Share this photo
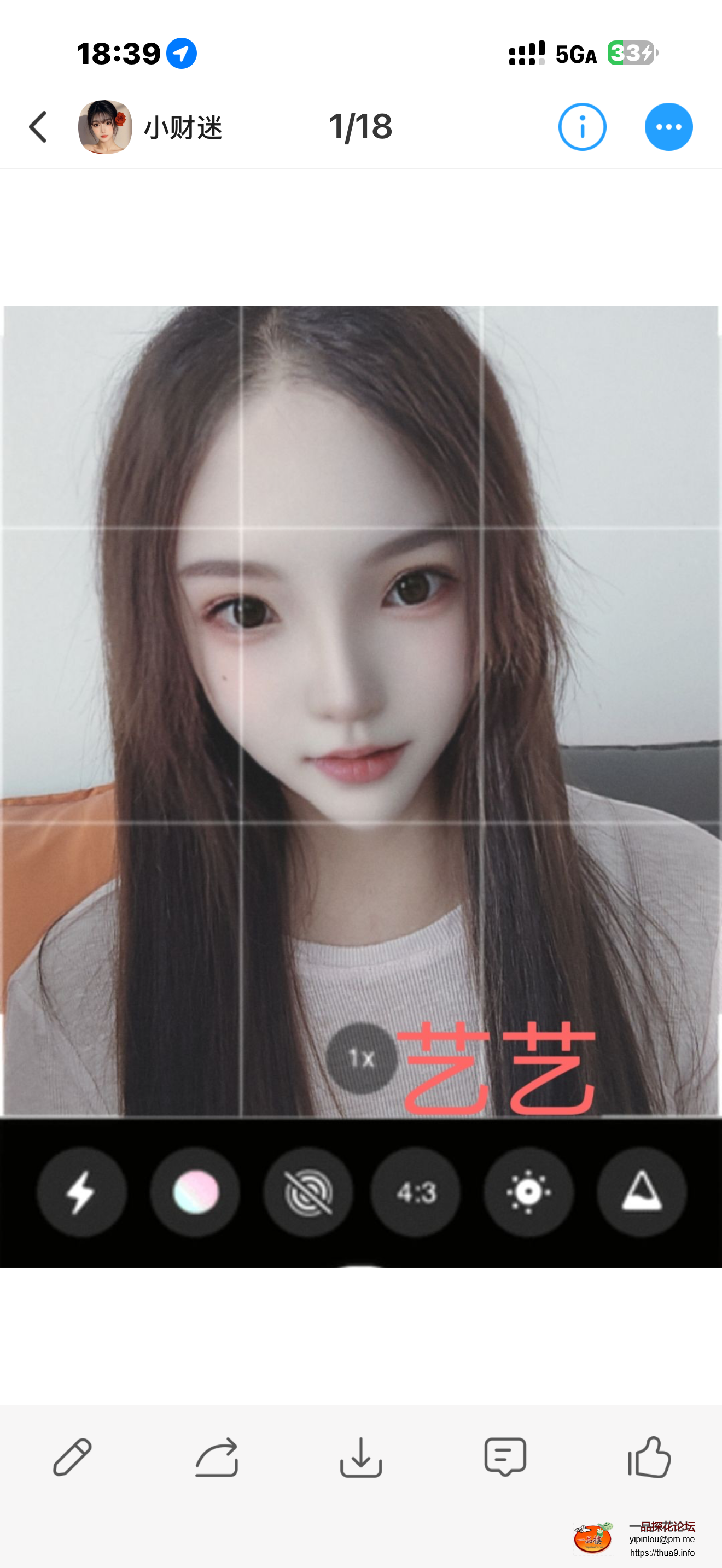This screenshot has height=1568, width=722. pyautogui.click(x=217, y=1457)
